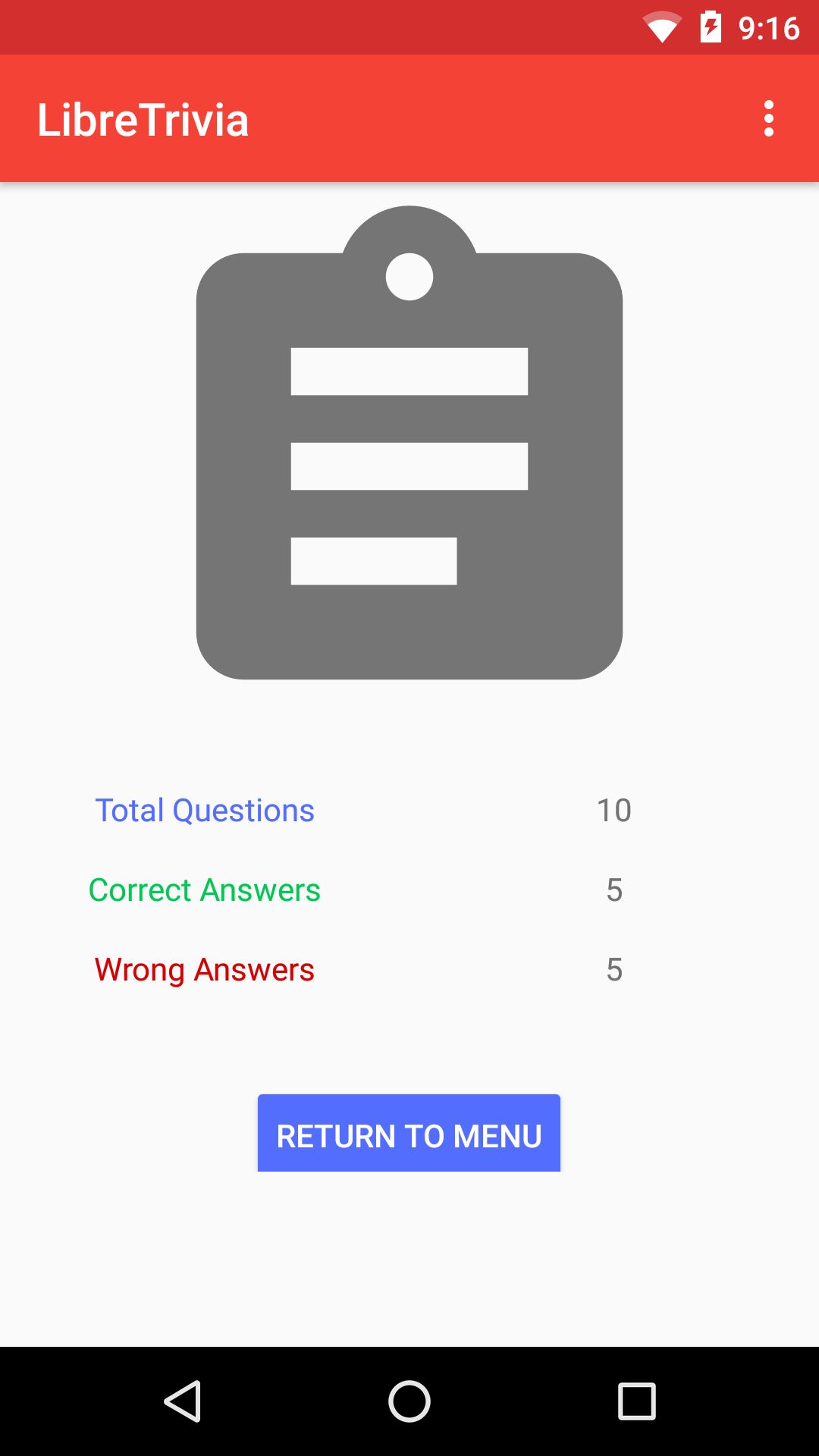Go to the home screen
The image size is (819, 1456).
click(x=409, y=1401)
